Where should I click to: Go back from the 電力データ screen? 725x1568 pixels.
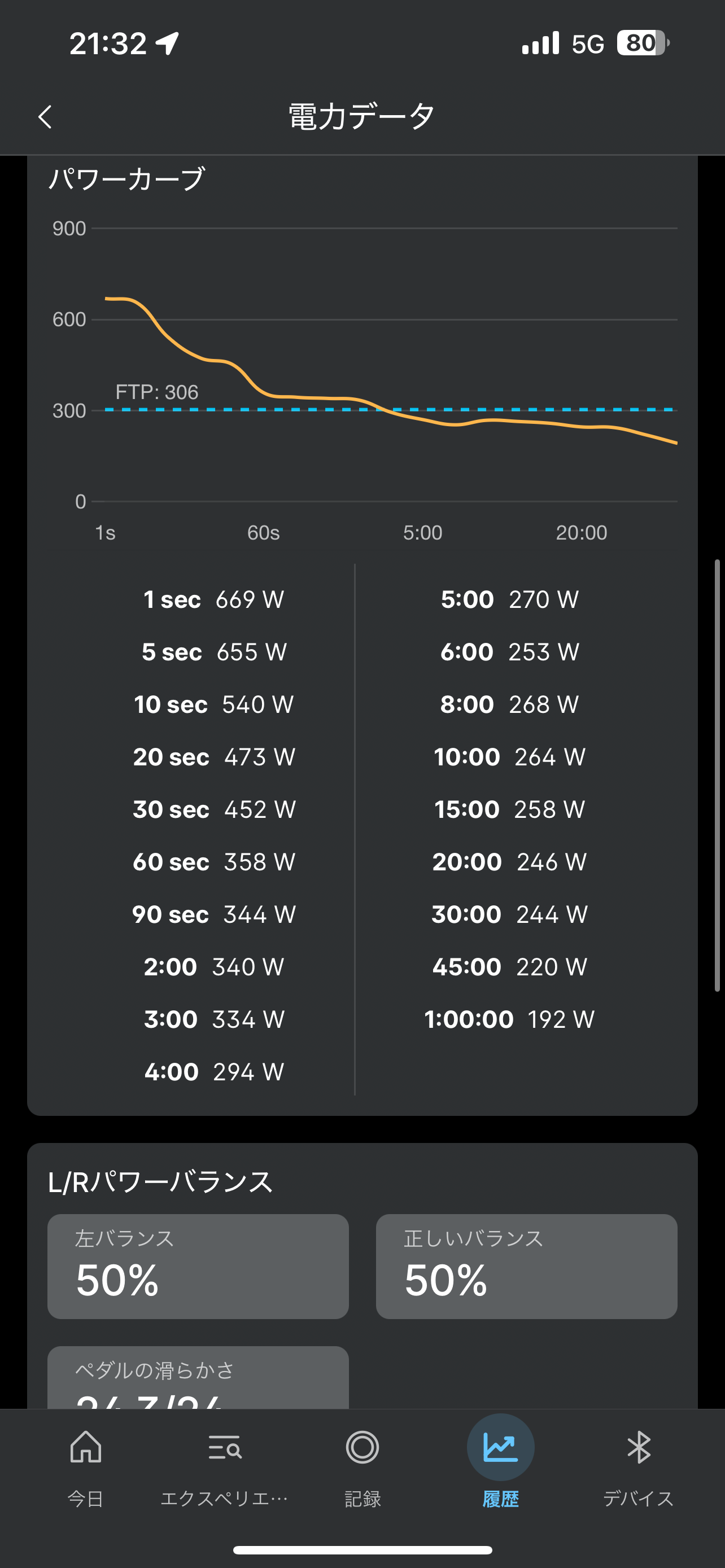[x=45, y=116]
